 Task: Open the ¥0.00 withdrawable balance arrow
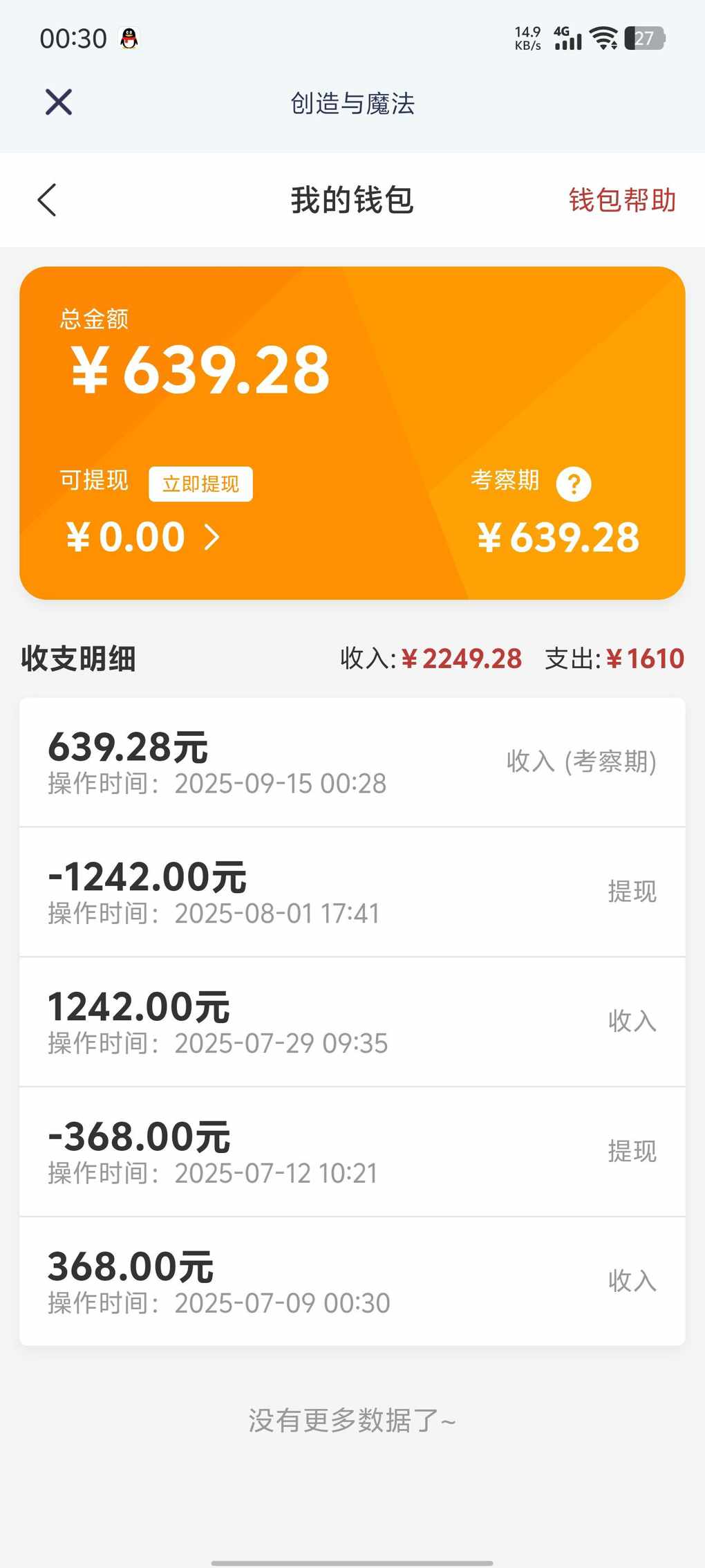pyautogui.click(x=212, y=537)
